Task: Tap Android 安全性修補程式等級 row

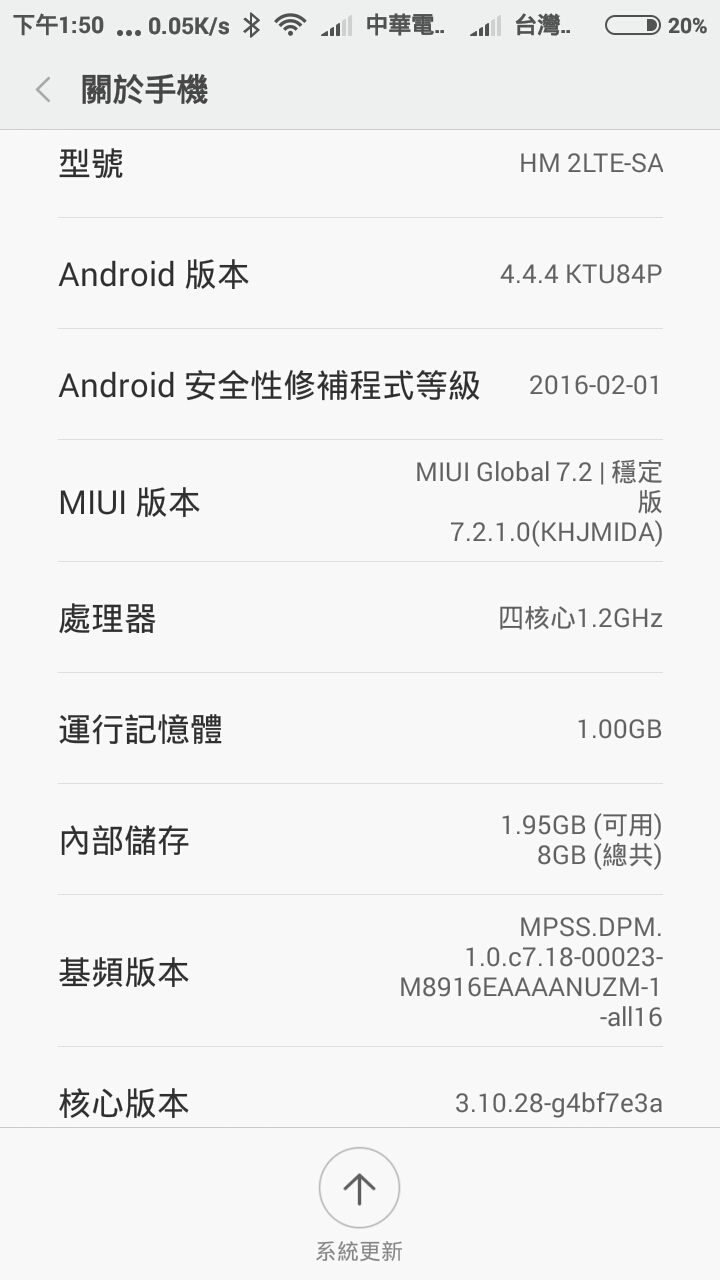Action: coord(360,385)
